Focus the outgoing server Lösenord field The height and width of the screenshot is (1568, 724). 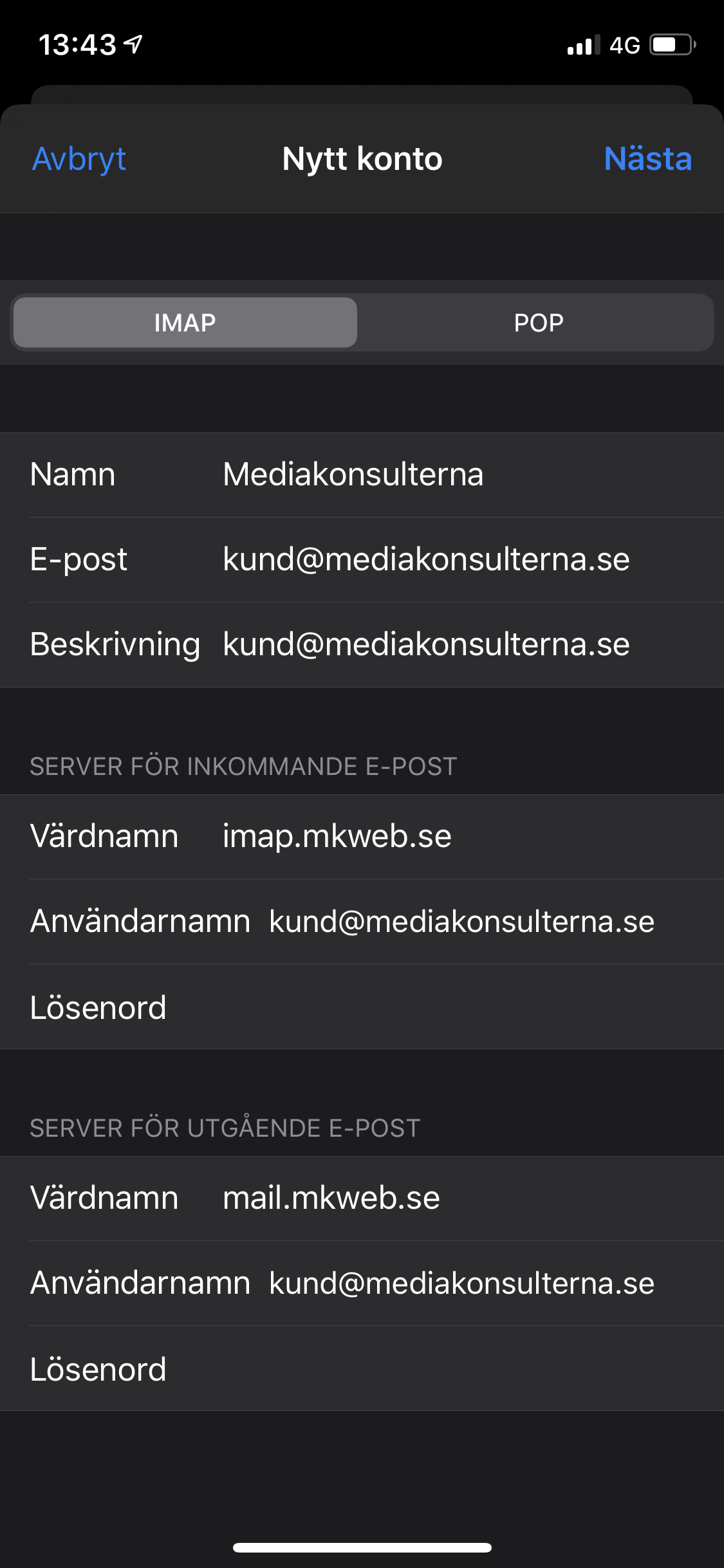[x=362, y=1368]
